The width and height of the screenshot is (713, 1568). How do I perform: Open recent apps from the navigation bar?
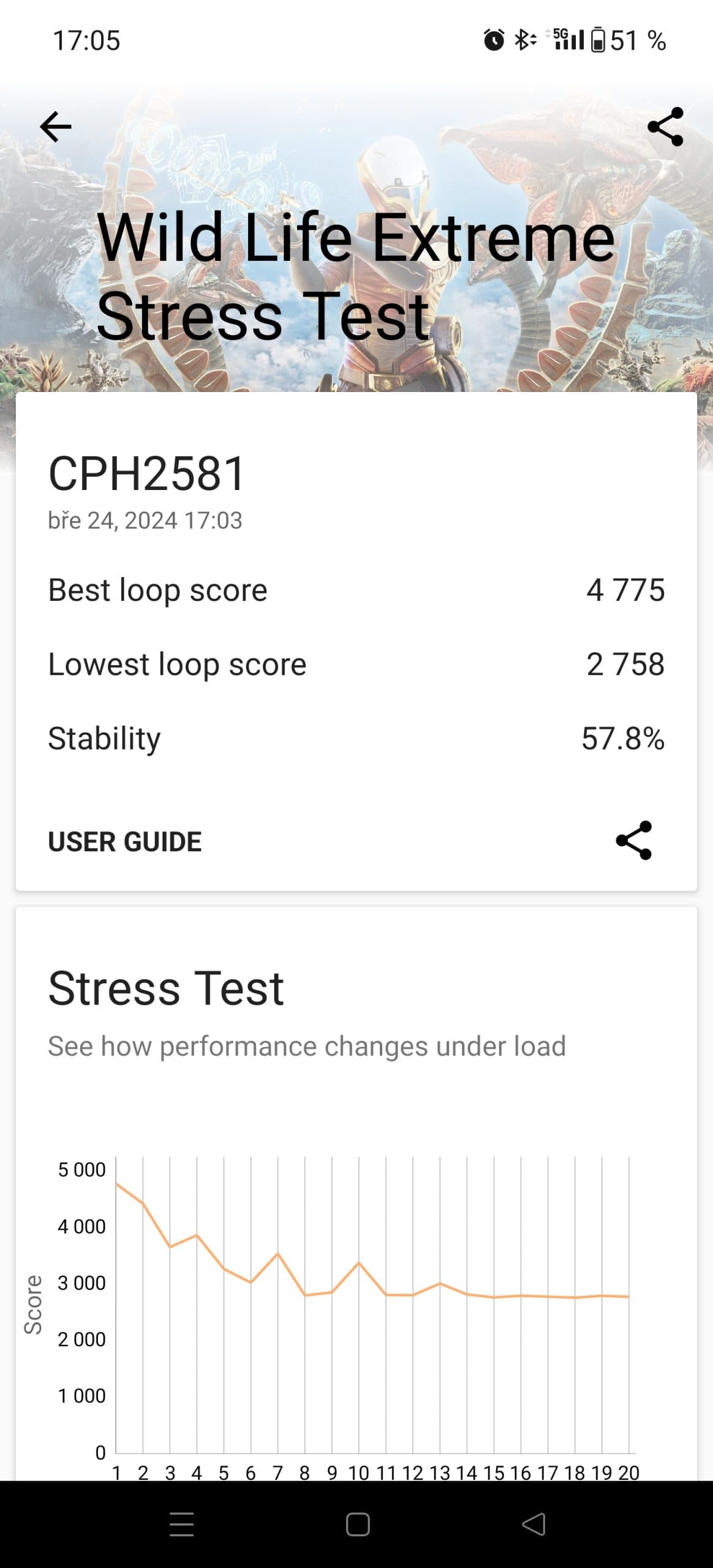(182, 1525)
